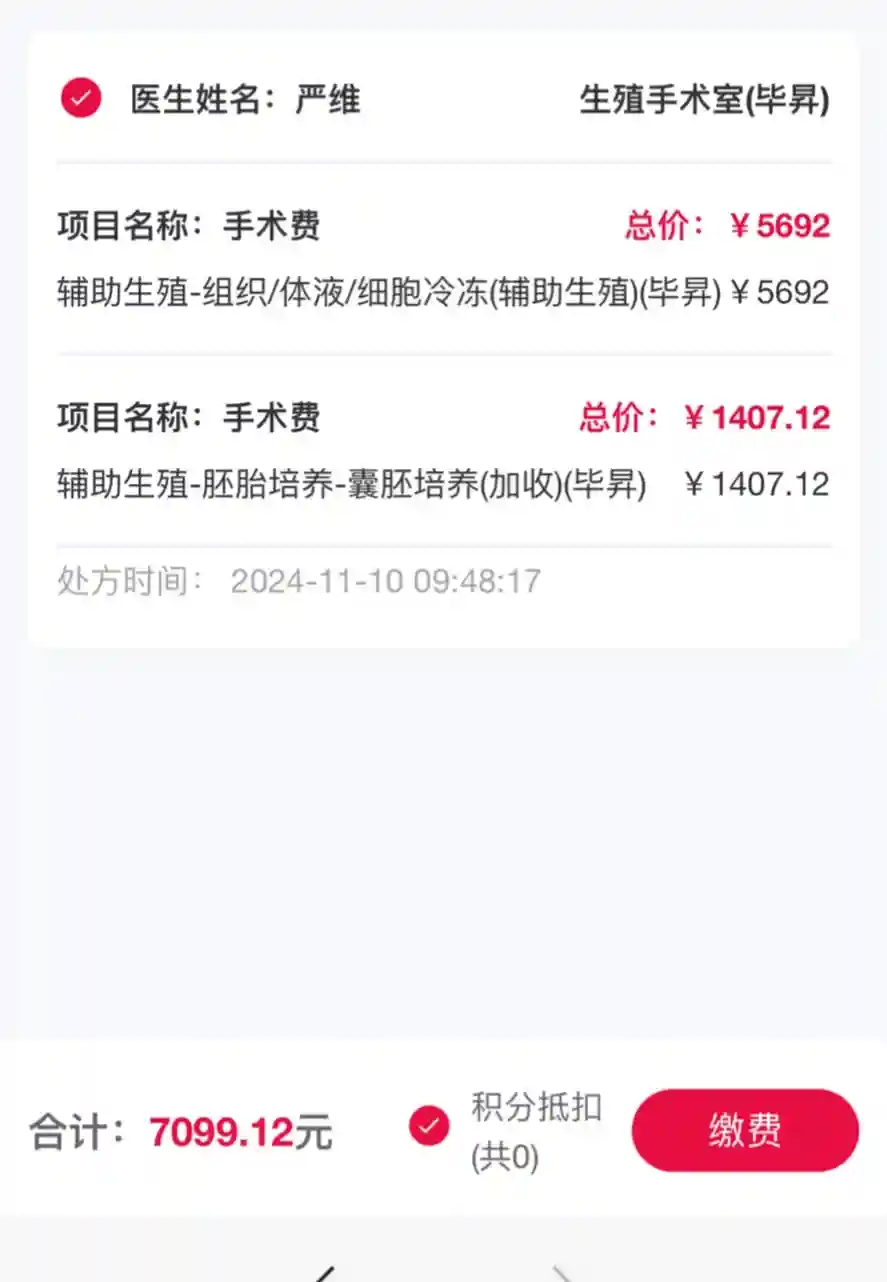This screenshot has width=887, height=1282.
Task: Deselect the prescription by doctor 严维
Action: [x=81, y=98]
